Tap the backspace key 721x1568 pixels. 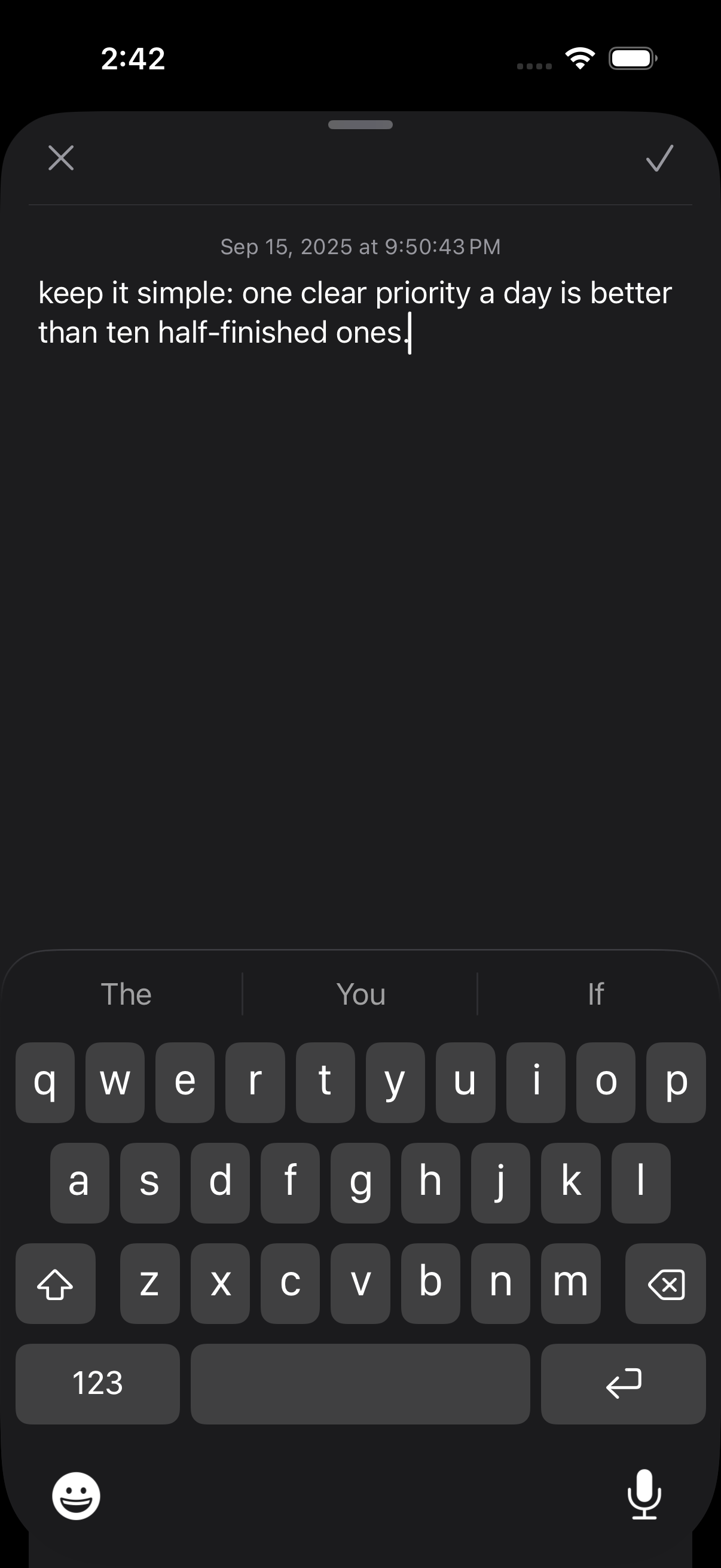pos(665,1285)
